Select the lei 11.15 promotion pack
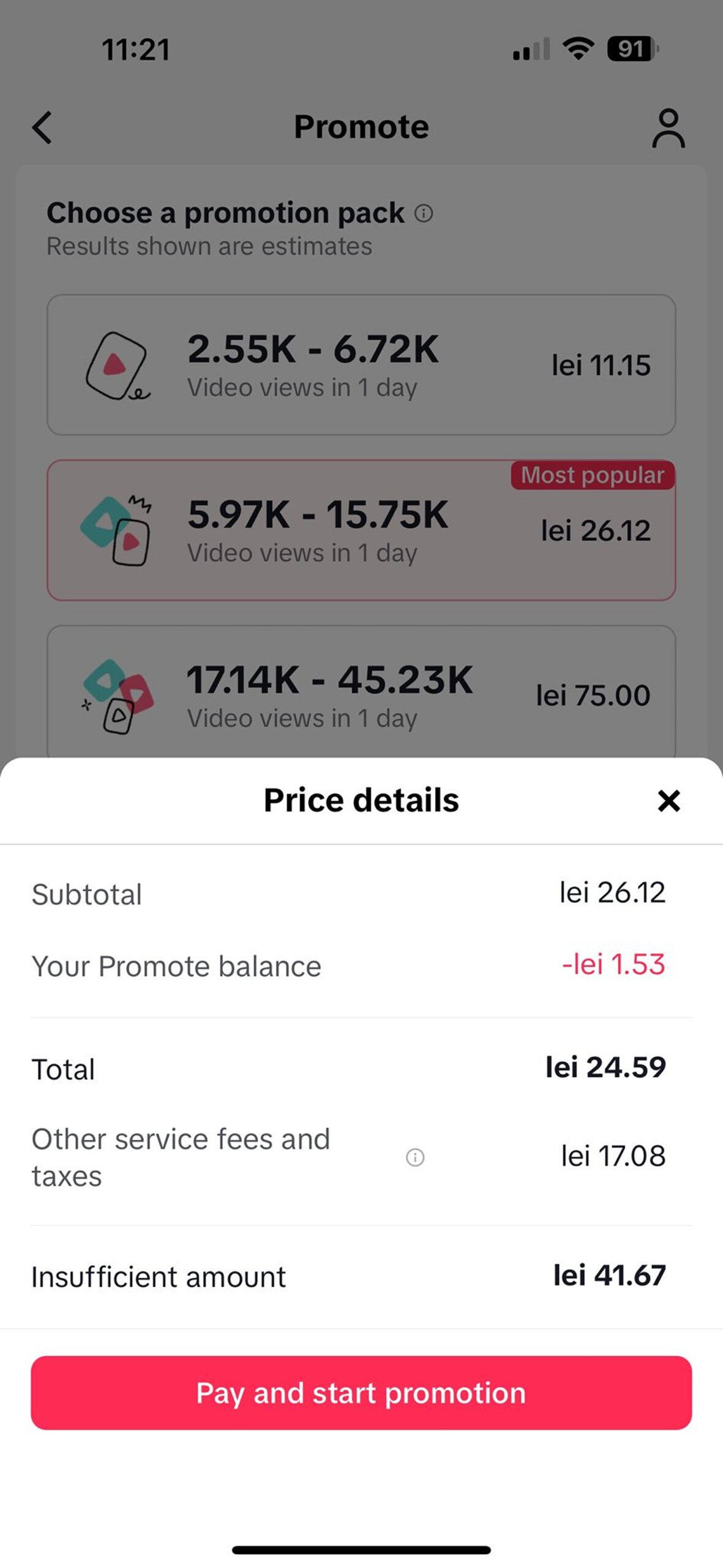Image resolution: width=723 pixels, height=1568 pixels. point(361,365)
